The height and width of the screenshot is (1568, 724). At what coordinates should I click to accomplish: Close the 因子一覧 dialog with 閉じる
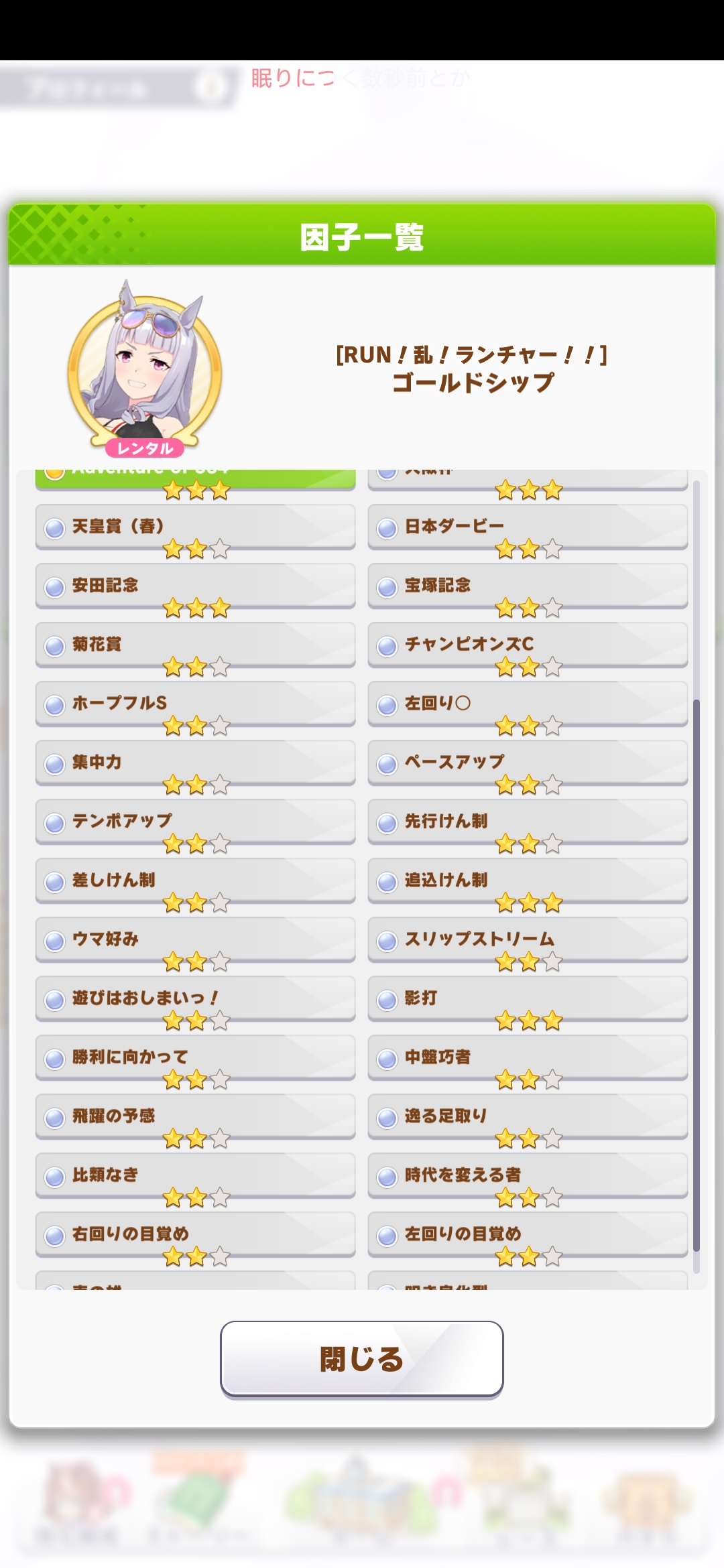pos(362,1359)
